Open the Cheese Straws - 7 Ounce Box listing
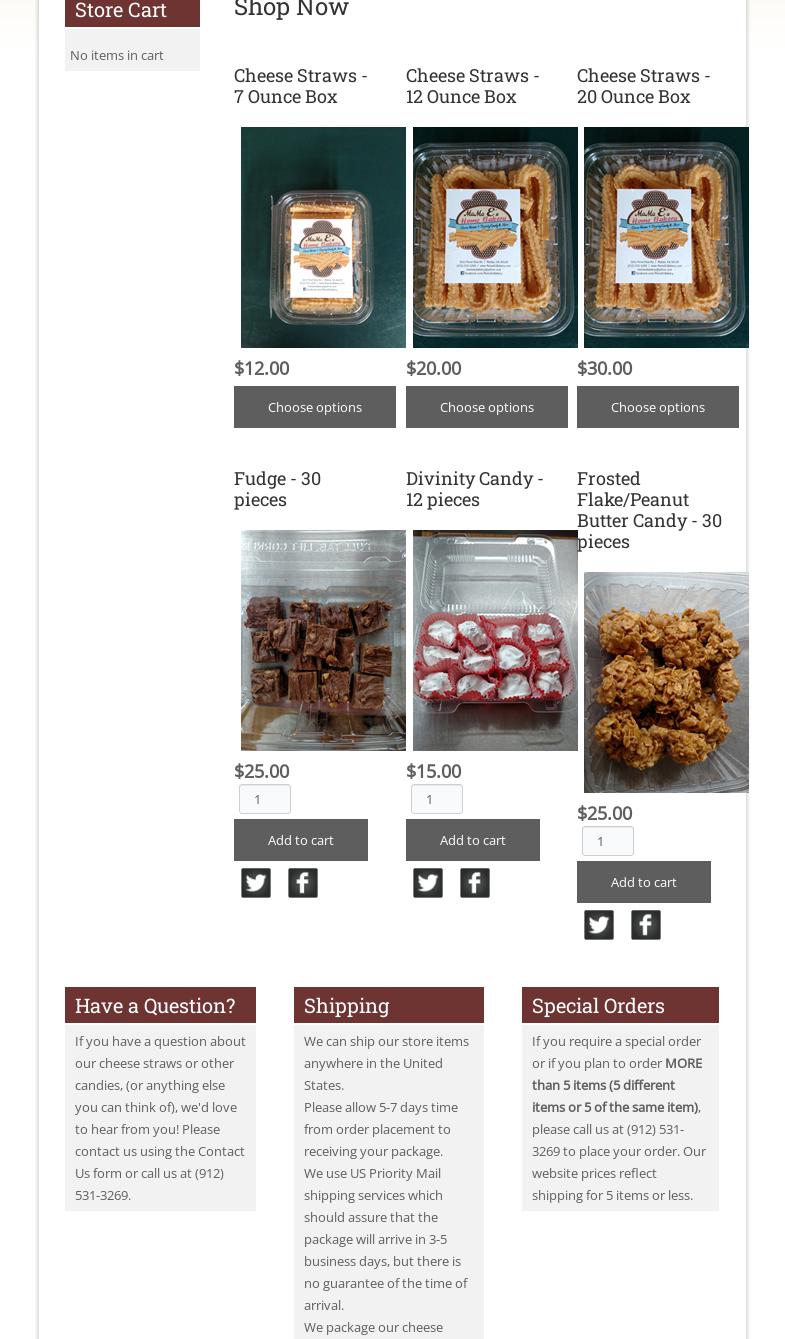 tap(300, 85)
